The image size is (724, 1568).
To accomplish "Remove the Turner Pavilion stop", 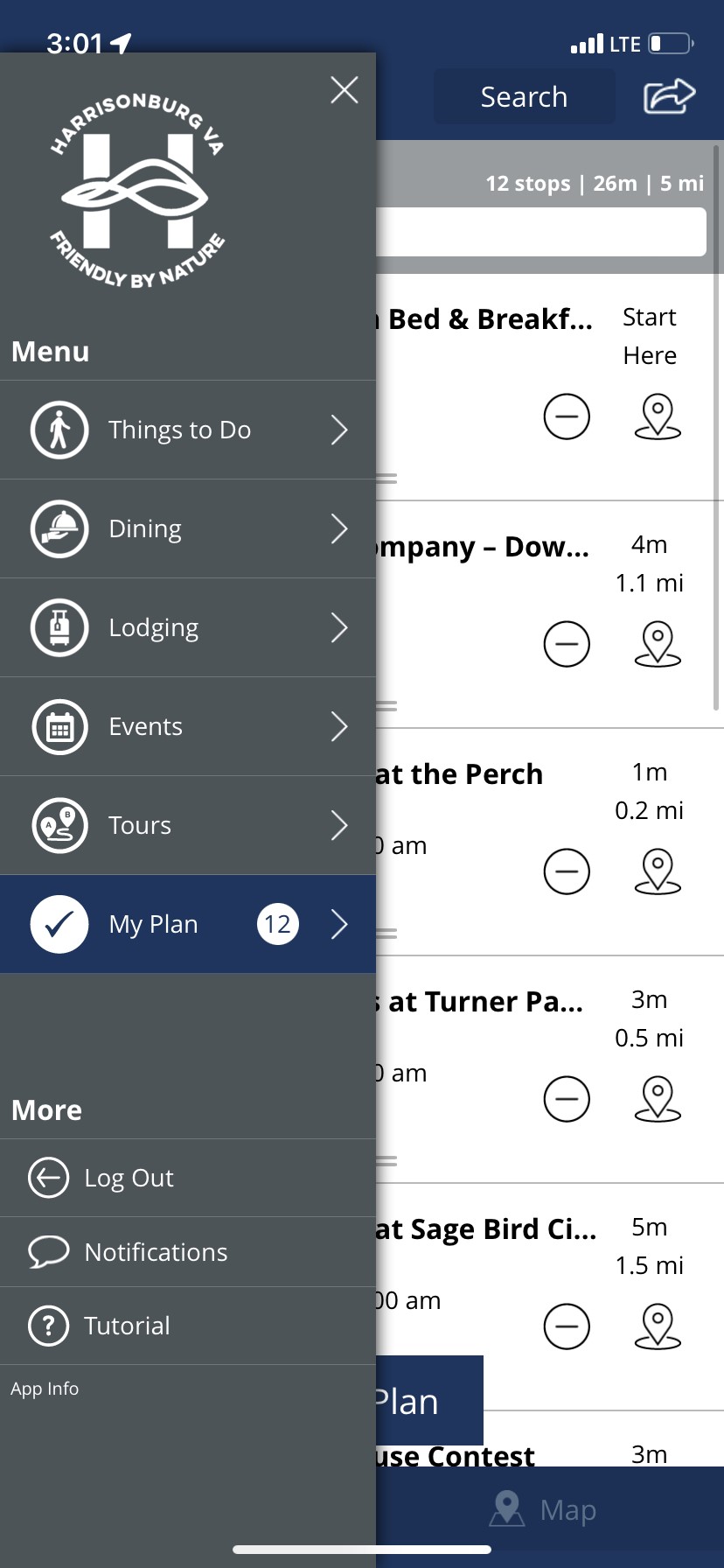I will point(567,1098).
